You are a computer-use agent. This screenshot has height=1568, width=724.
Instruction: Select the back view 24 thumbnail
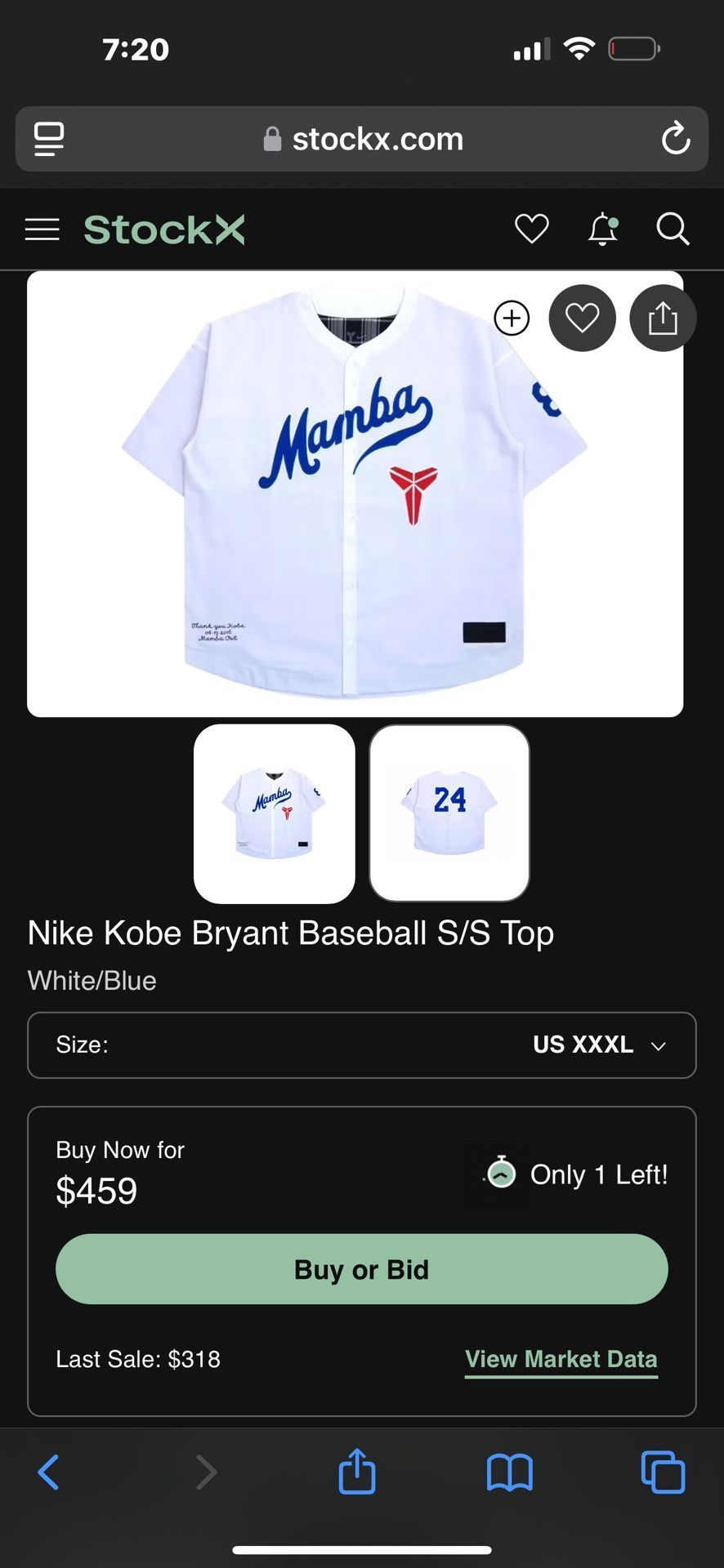point(449,813)
